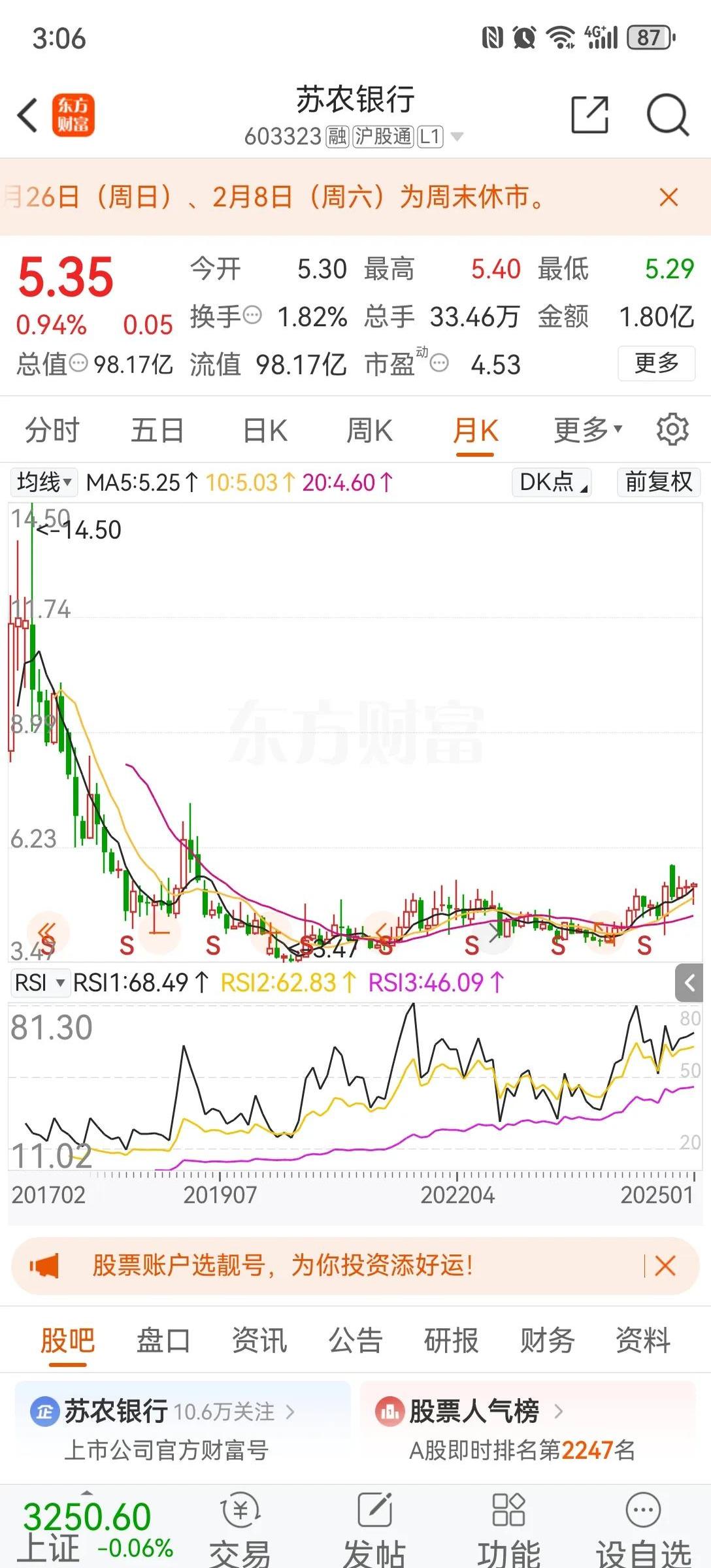The height and width of the screenshot is (1568, 711).
Task: Select the search magnifier icon
Action: click(667, 114)
